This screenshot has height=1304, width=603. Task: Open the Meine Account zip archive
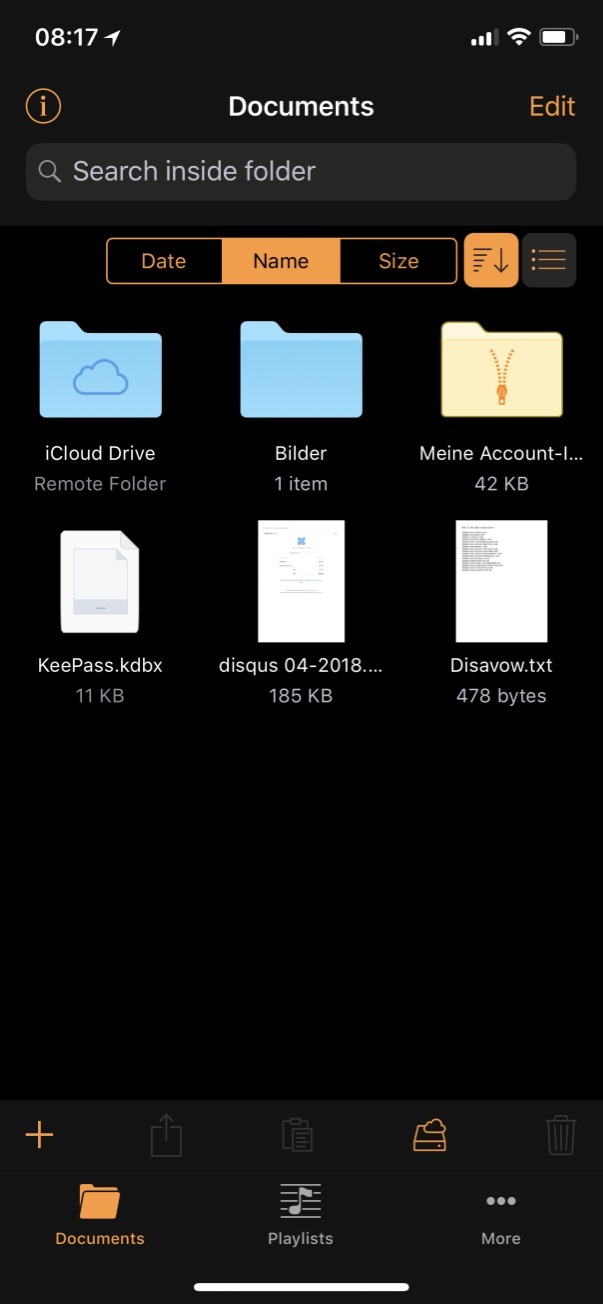(x=501, y=405)
